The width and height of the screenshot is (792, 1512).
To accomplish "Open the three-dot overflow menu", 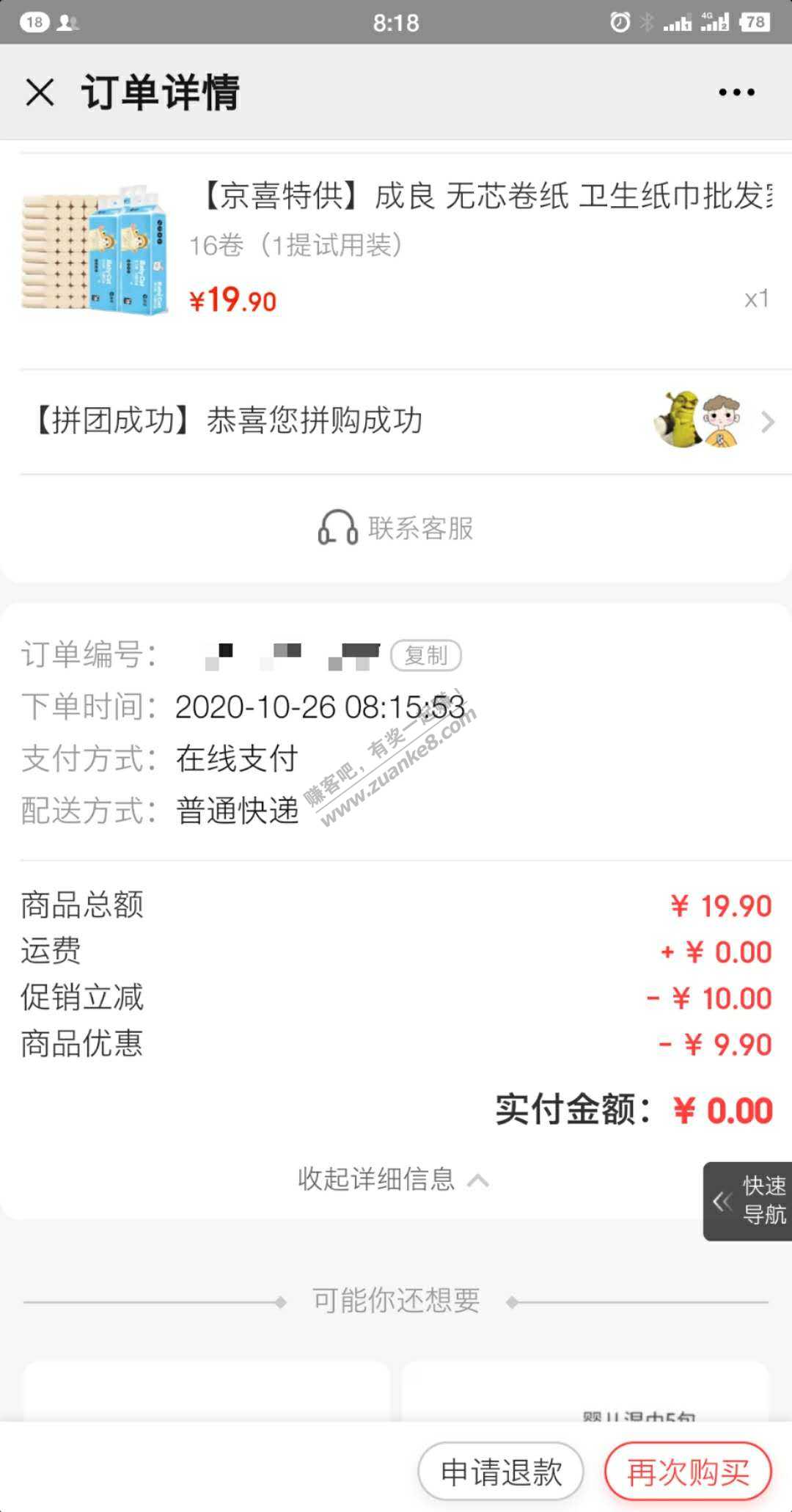I will [736, 92].
